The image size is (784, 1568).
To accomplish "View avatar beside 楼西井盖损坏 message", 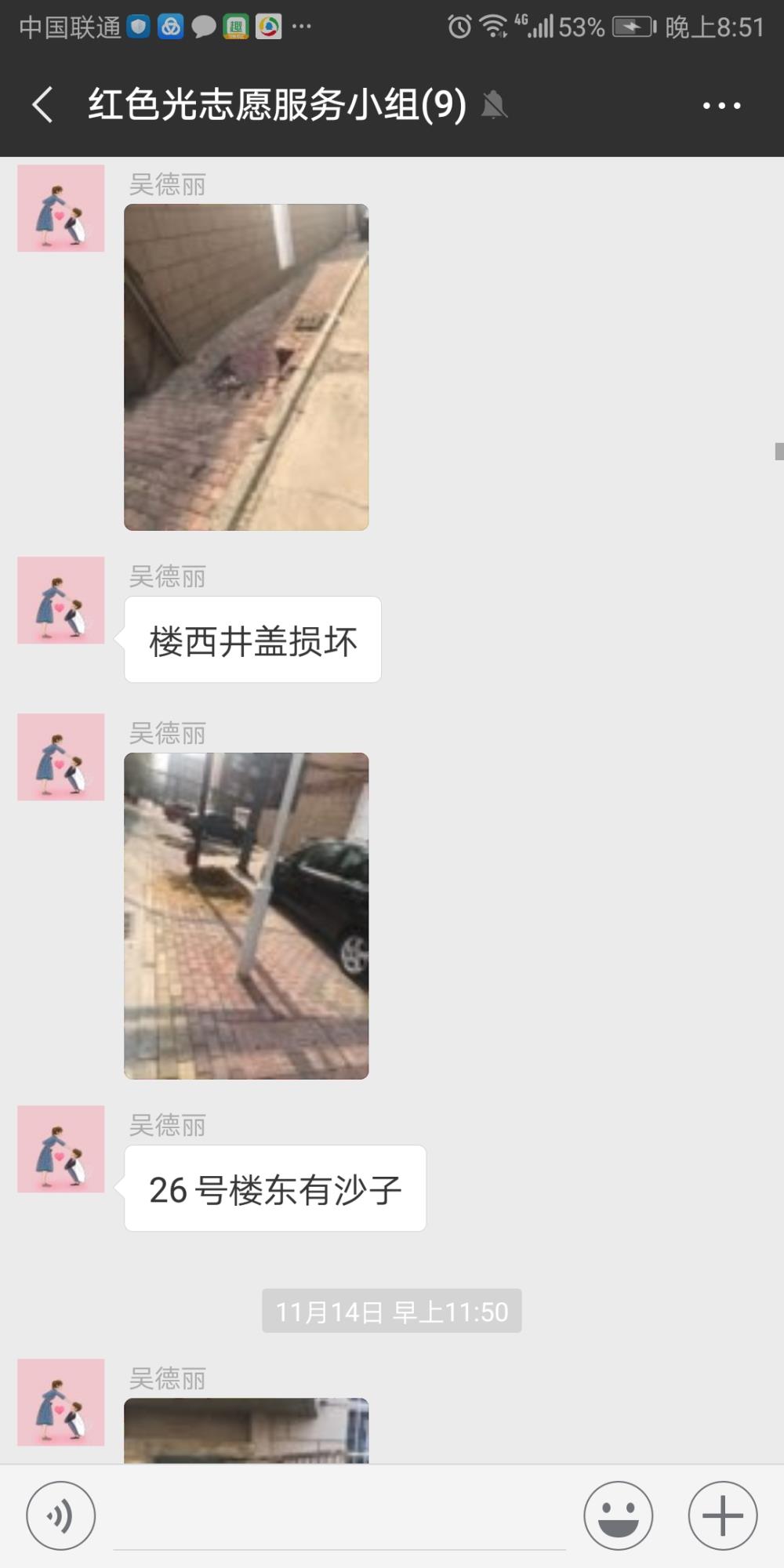I will 61,601.
